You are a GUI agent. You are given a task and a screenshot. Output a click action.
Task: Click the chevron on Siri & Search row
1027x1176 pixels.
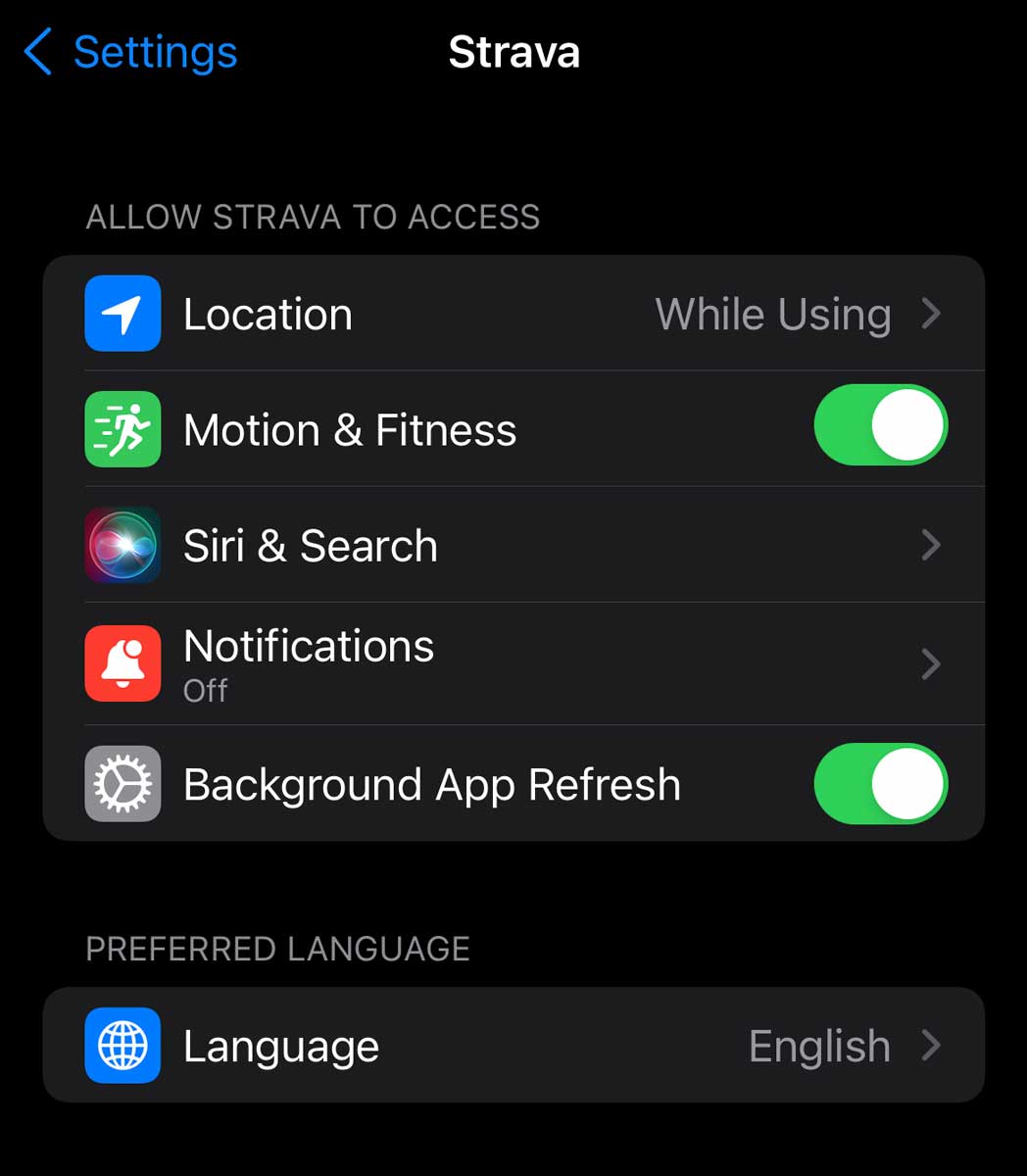click(x=931, y=546)
